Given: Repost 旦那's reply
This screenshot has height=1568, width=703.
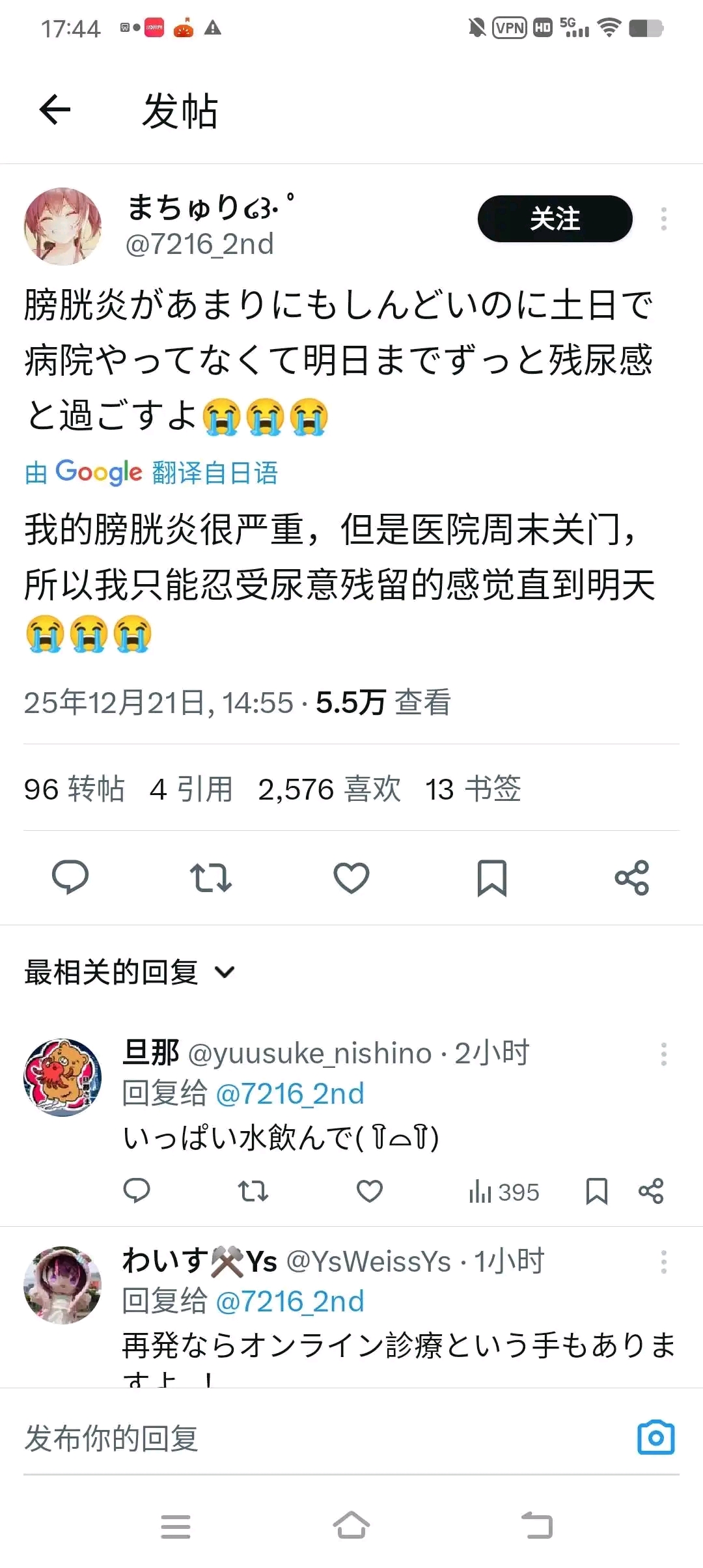Looking at the screenshot, I should coord(253,1191).
